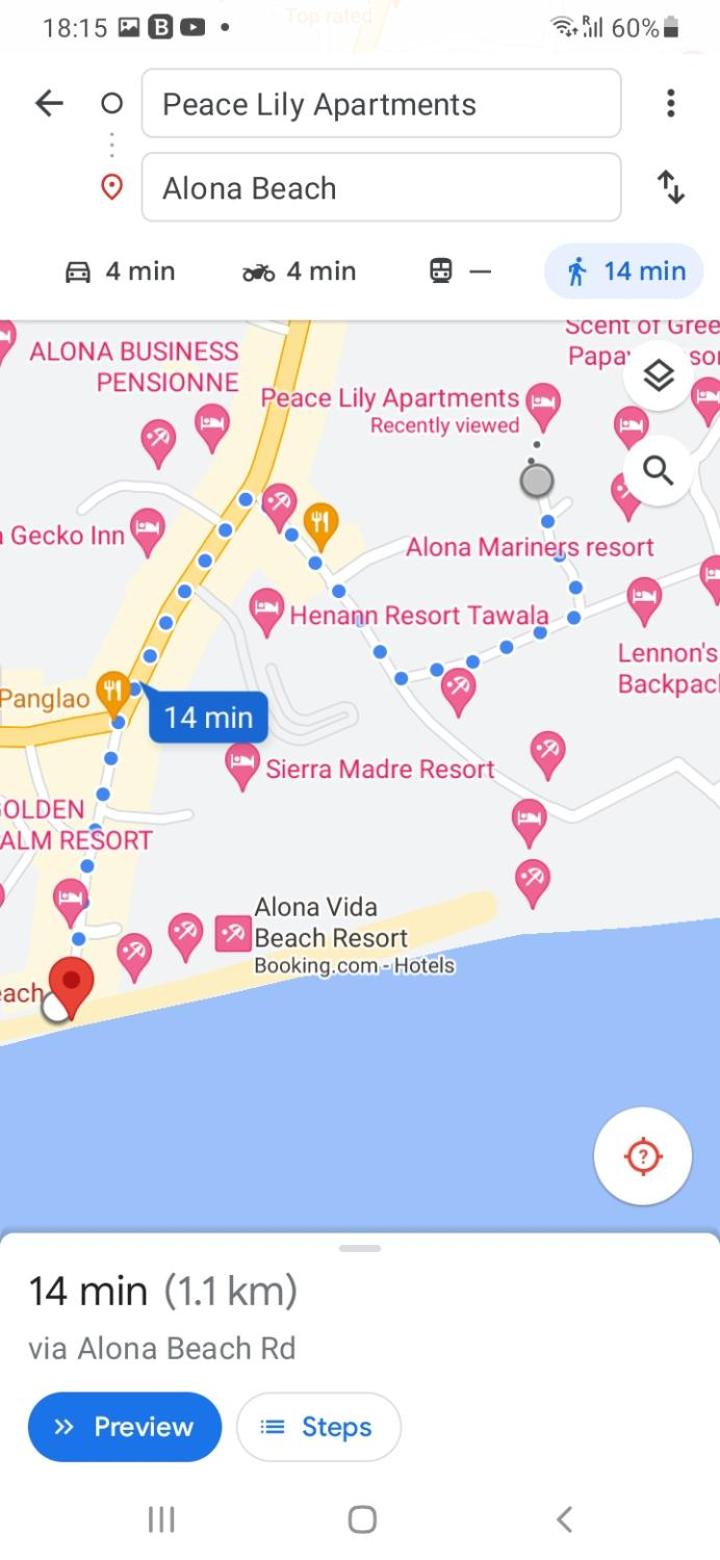Switch to driving mode 4 min
Screen dimensions: 720x1560
pyautogui.click(x=120, y=271)
